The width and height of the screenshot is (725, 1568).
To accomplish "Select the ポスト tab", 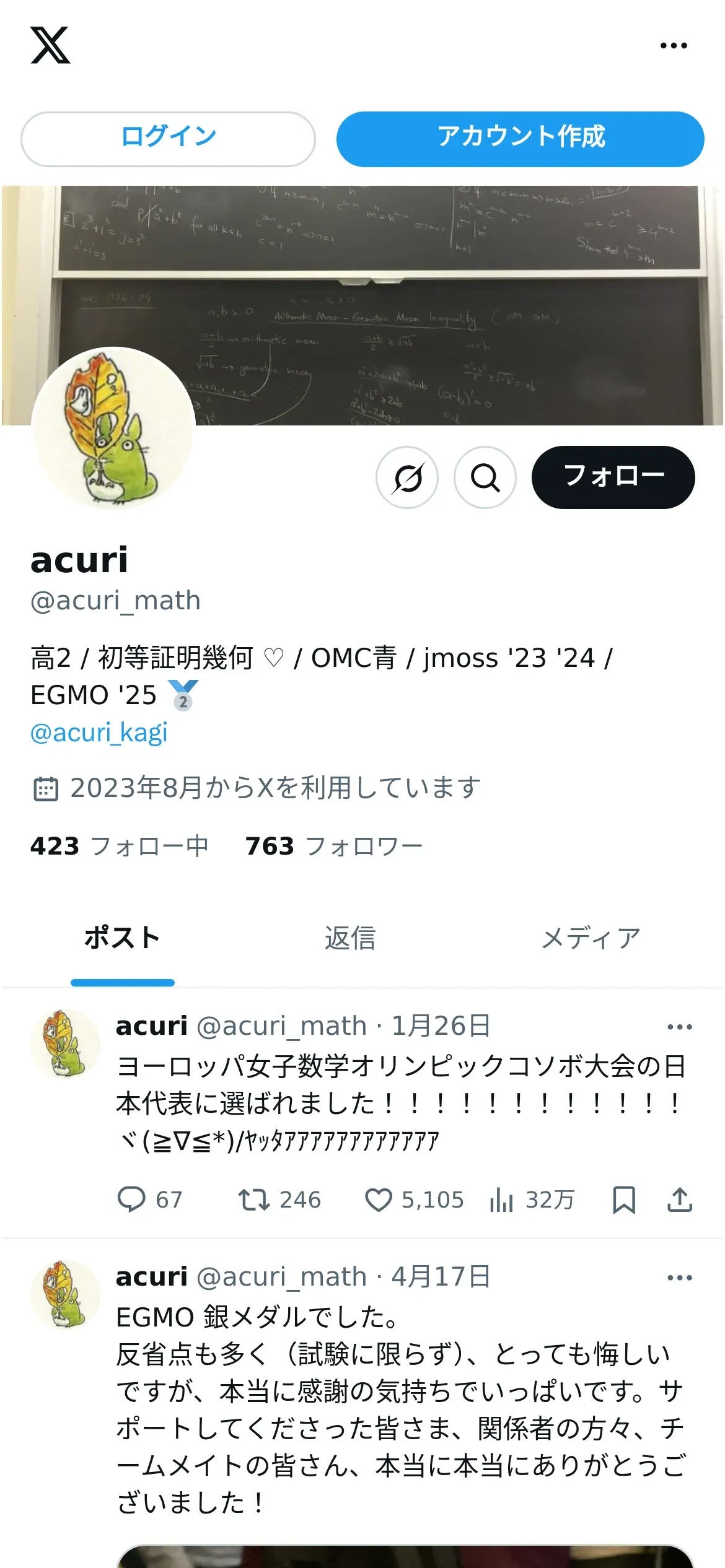I will pos(123,939).
